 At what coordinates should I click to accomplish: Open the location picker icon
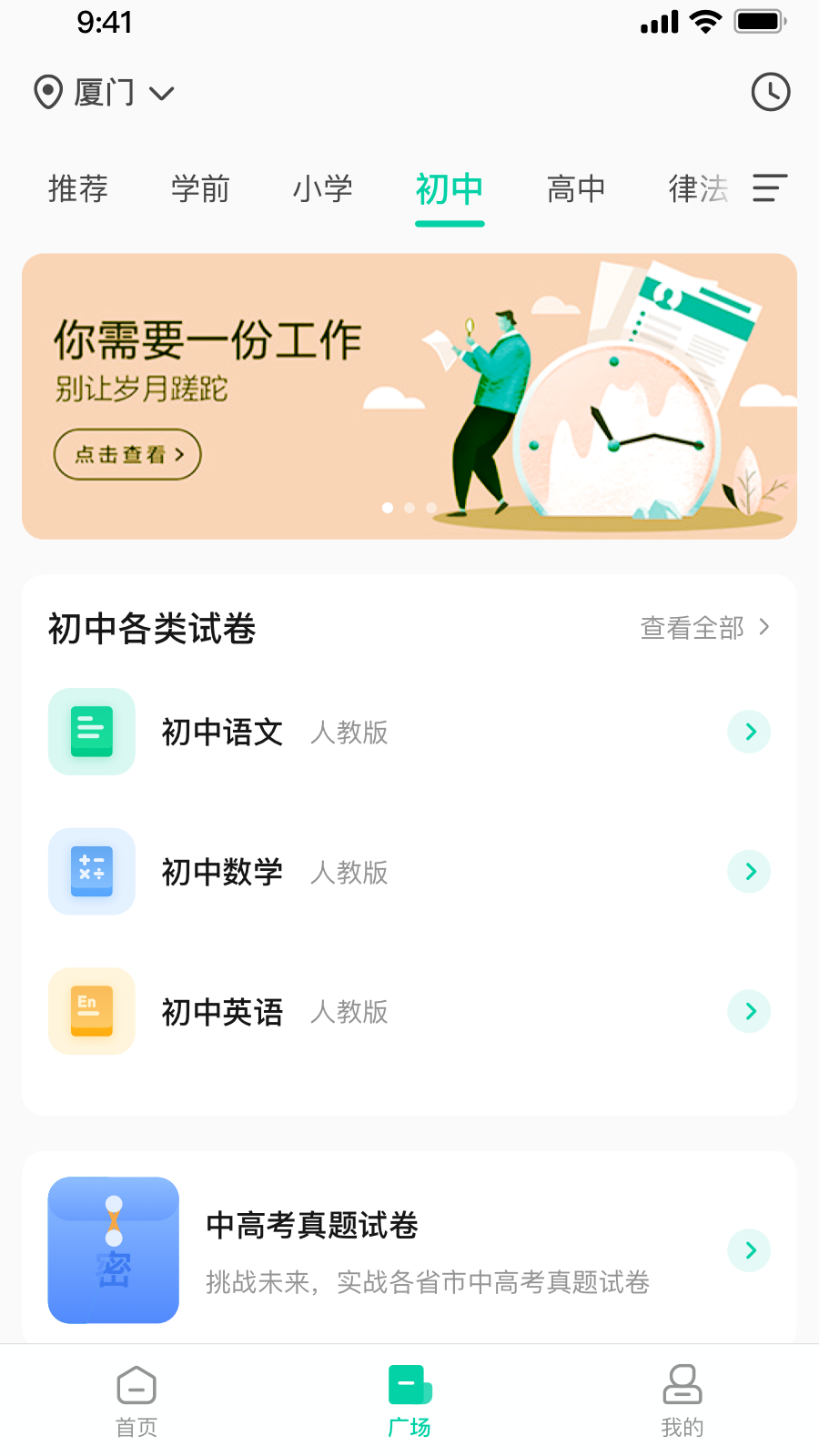point(49,92)
